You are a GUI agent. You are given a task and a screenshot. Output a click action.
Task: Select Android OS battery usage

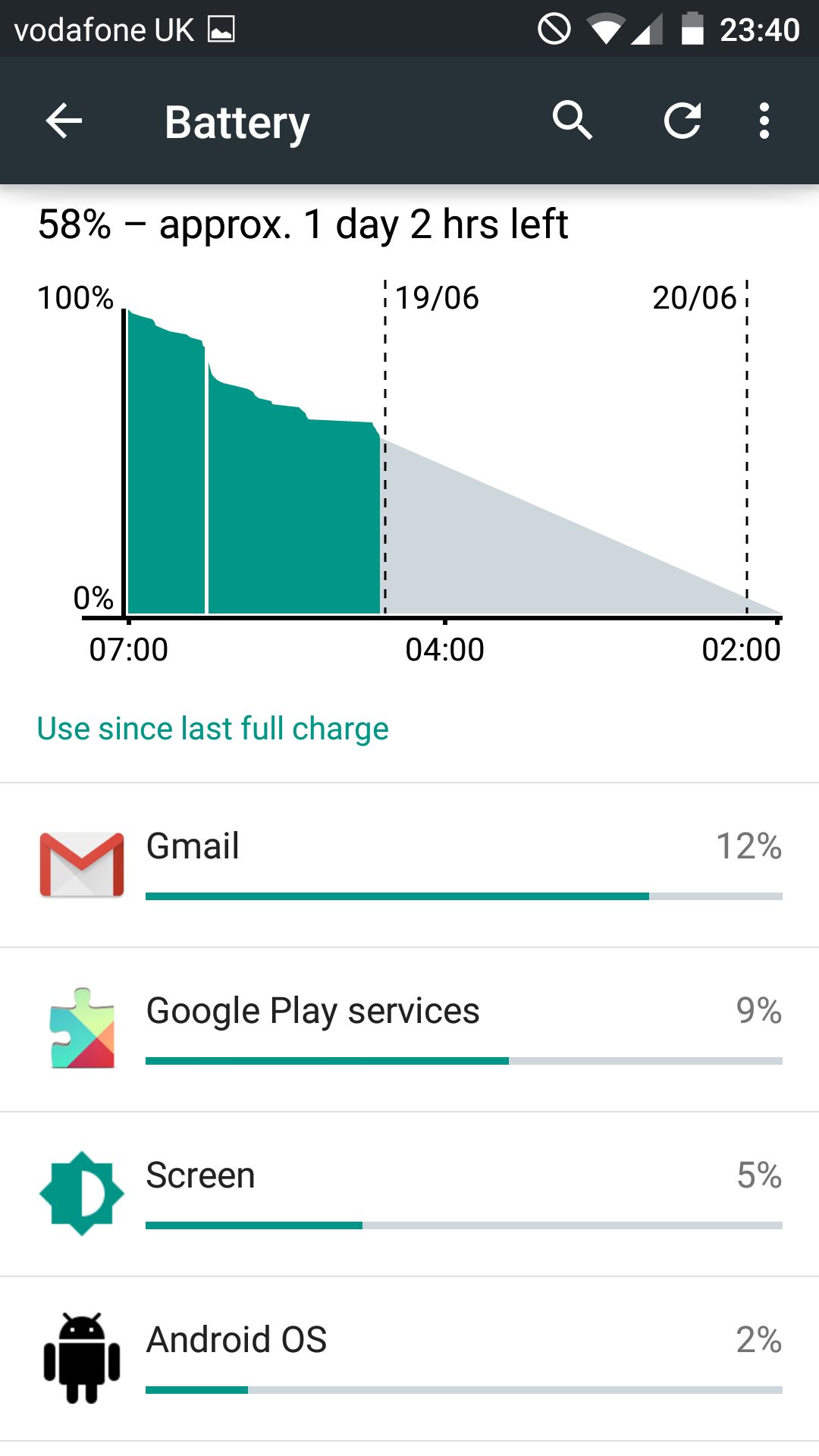coord(409,1359)
